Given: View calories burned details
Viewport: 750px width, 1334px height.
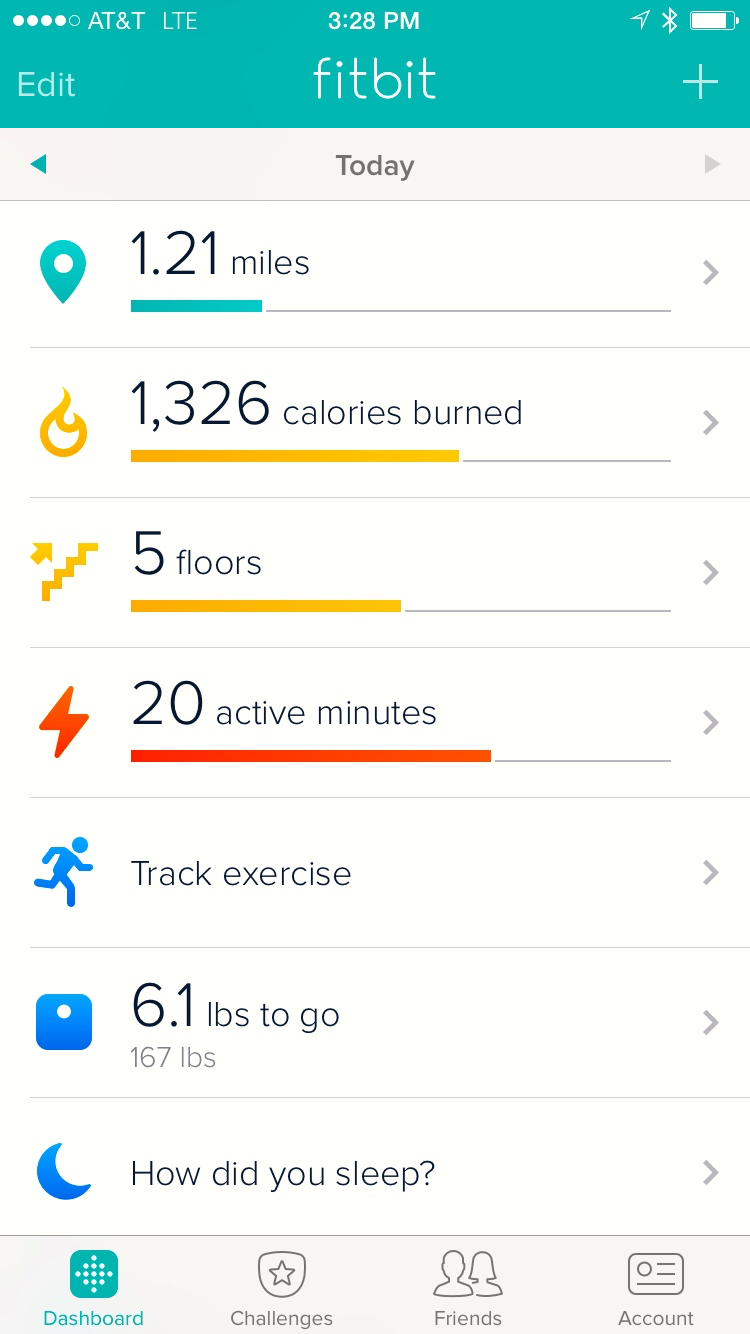Looking at the screenshot, I should (375, 423).
